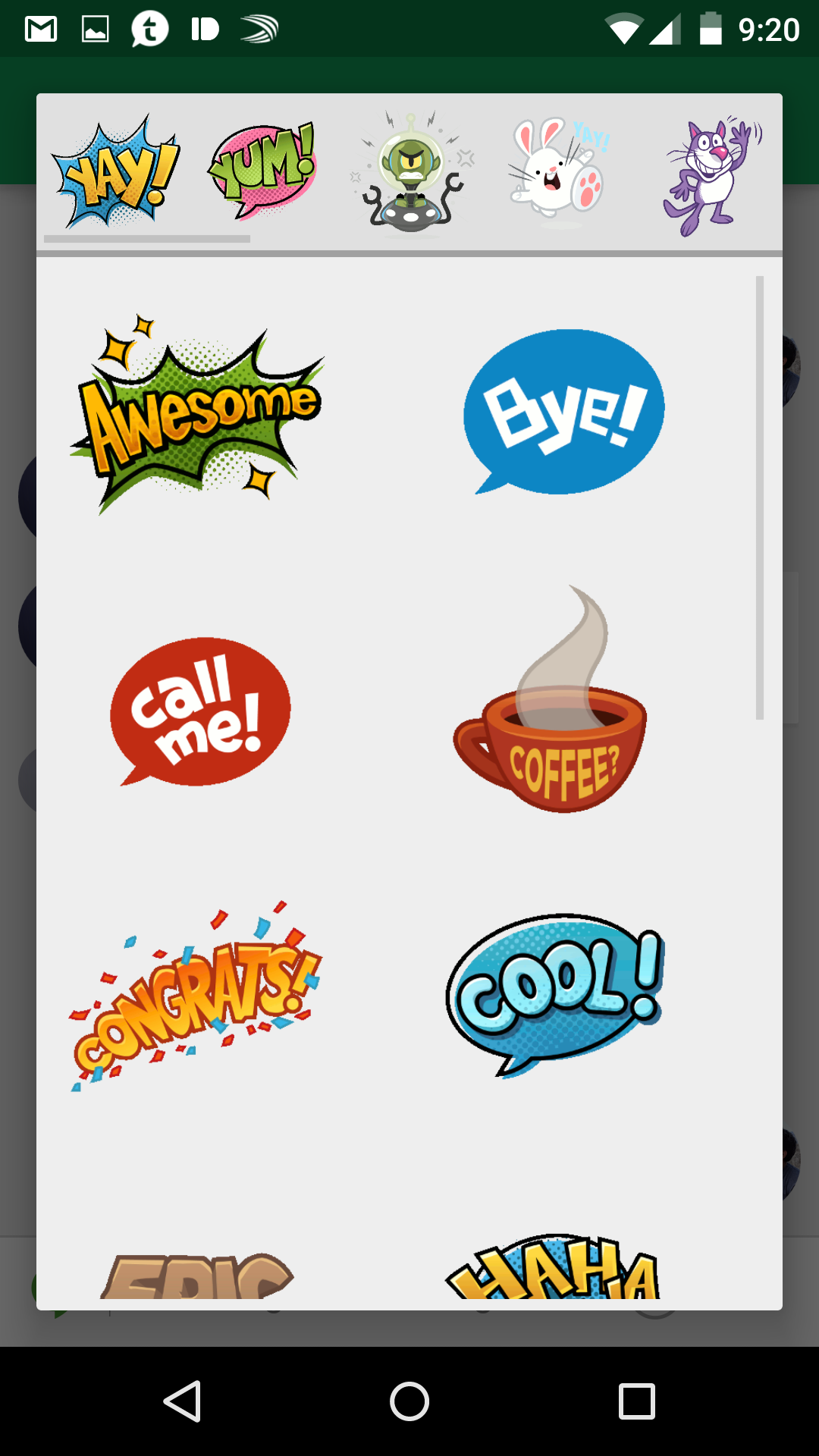819x1456 pixels.
Task: Tap the blue Cool! sticker
Action: click(555, 995)
